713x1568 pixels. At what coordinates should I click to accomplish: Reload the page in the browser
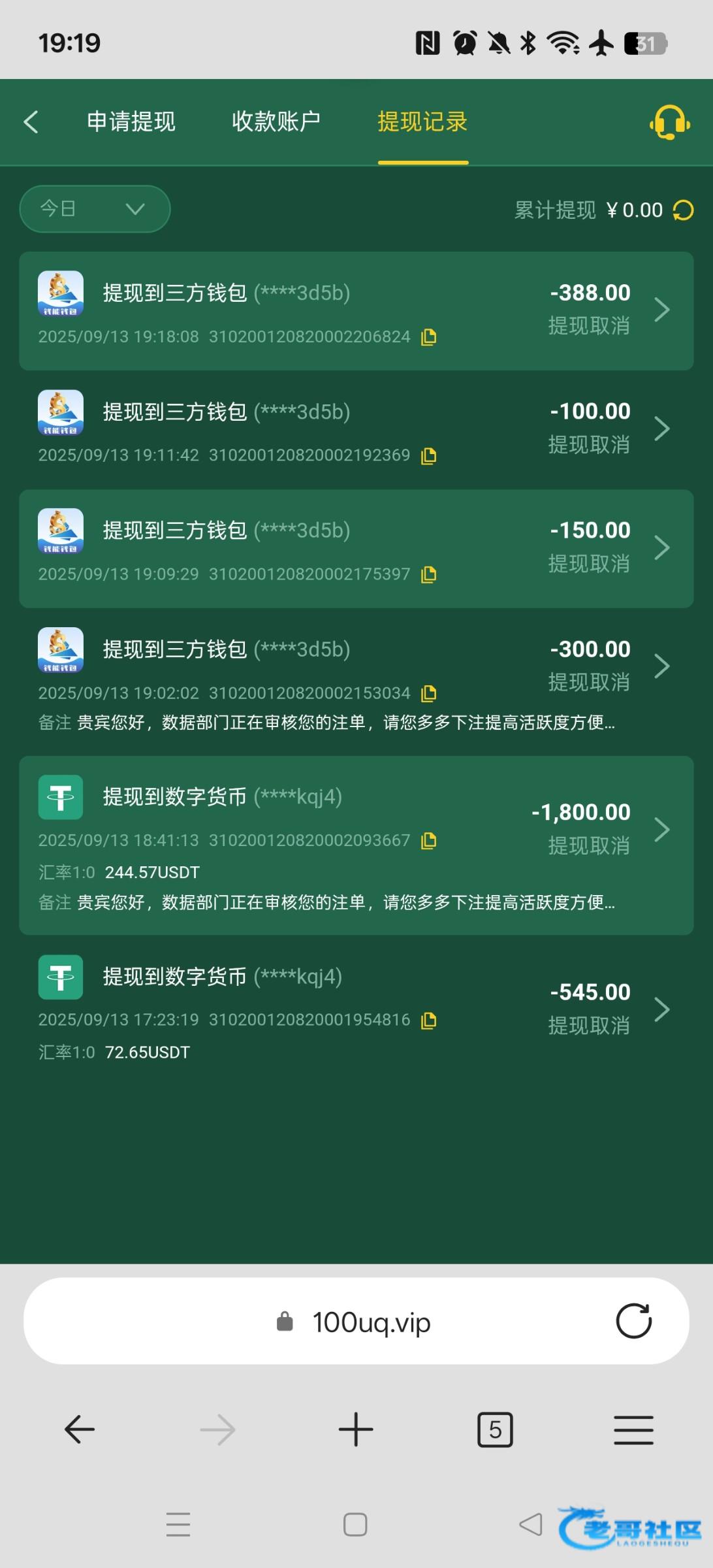[633, 1321]
